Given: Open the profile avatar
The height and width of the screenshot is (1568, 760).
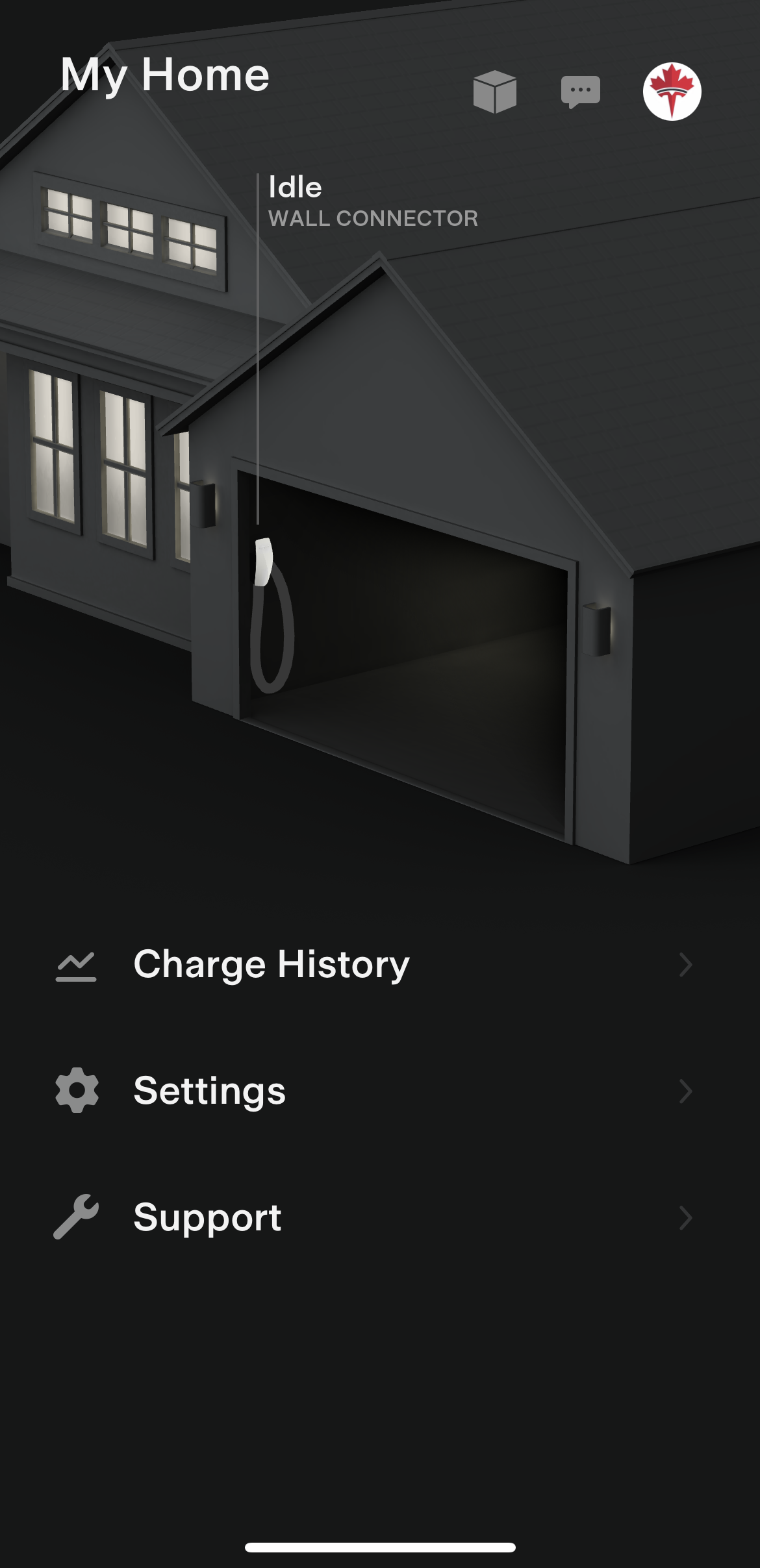Looking at the screenshot, I should coord(672,92).
